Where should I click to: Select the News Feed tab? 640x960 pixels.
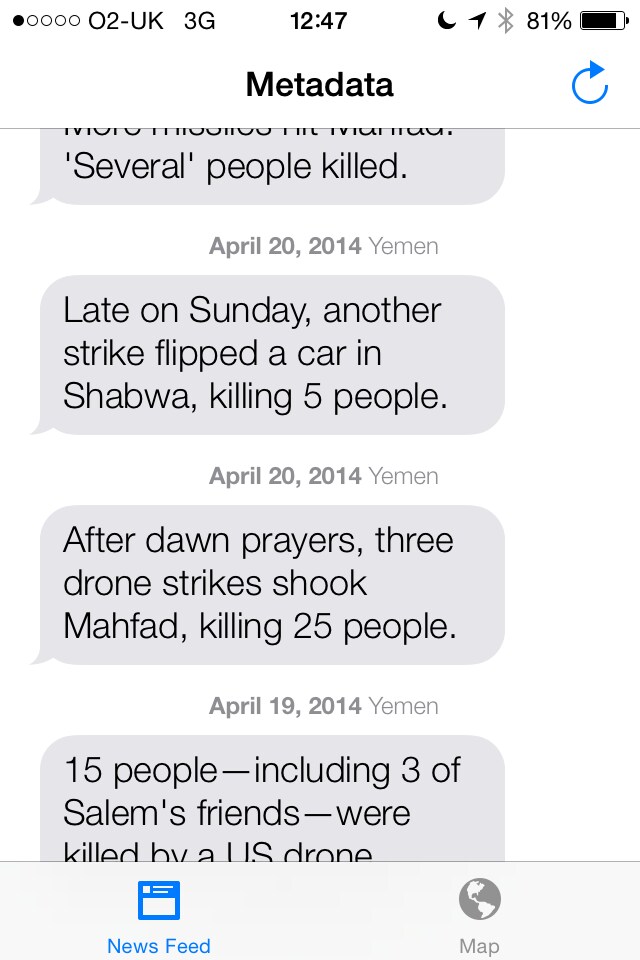159,913
